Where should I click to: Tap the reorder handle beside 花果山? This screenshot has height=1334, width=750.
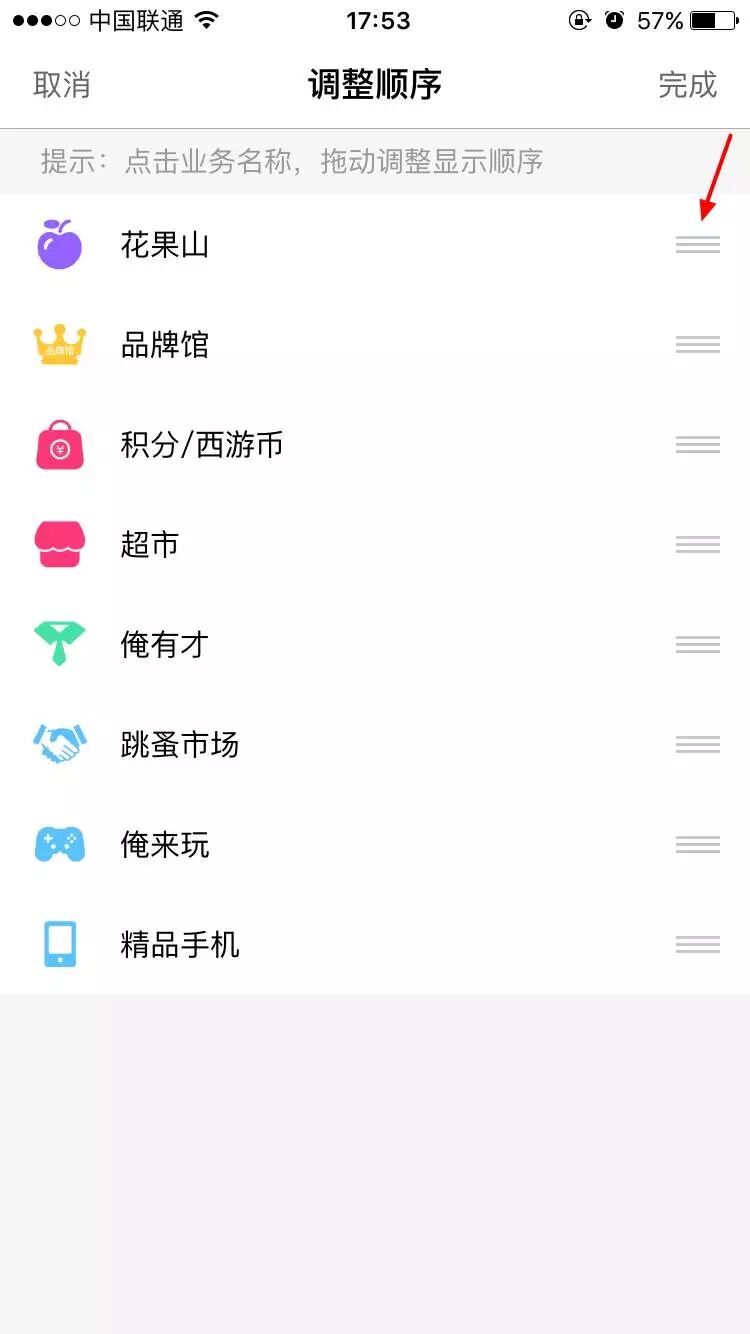tap(697, 245)
